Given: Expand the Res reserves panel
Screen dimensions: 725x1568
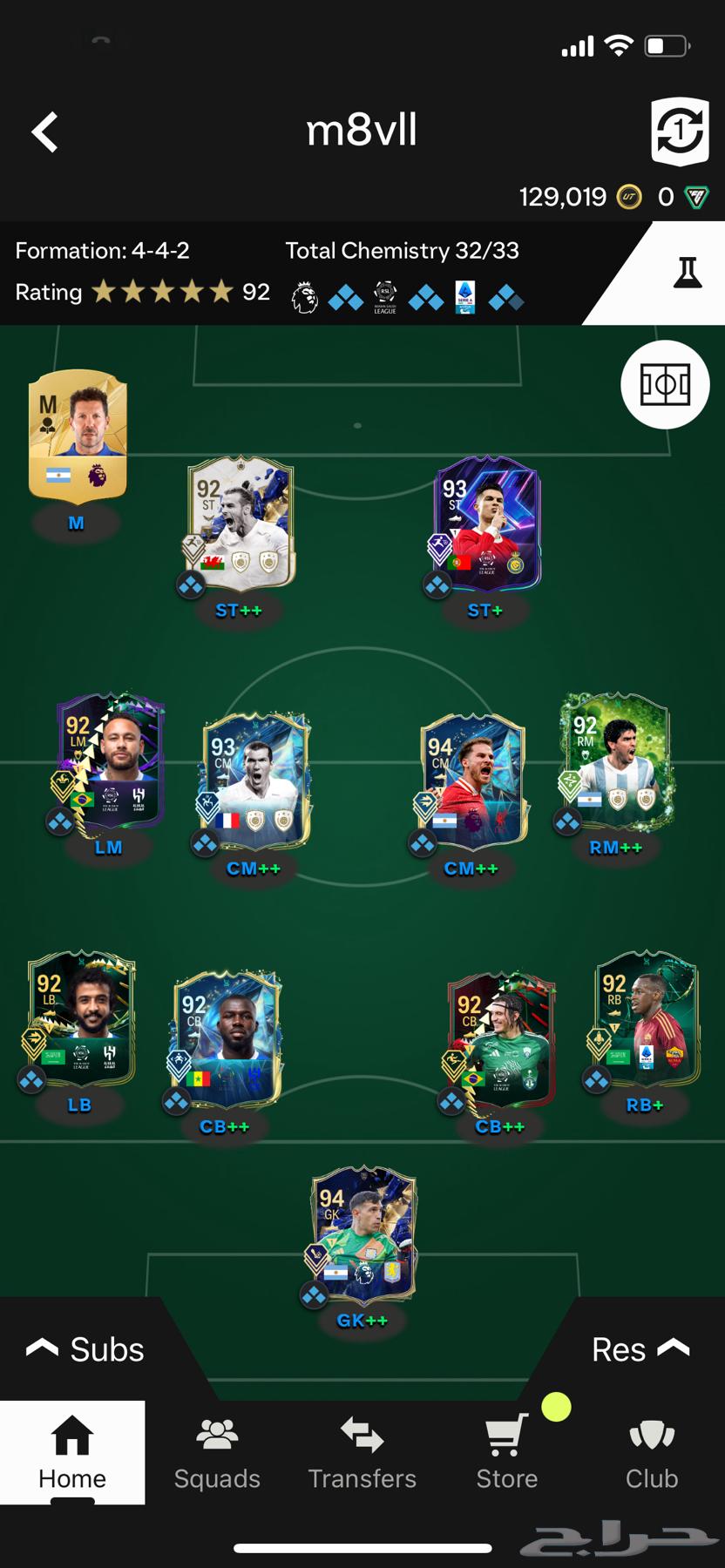Looking at the screenshot, I should [x=640, y=1349].
